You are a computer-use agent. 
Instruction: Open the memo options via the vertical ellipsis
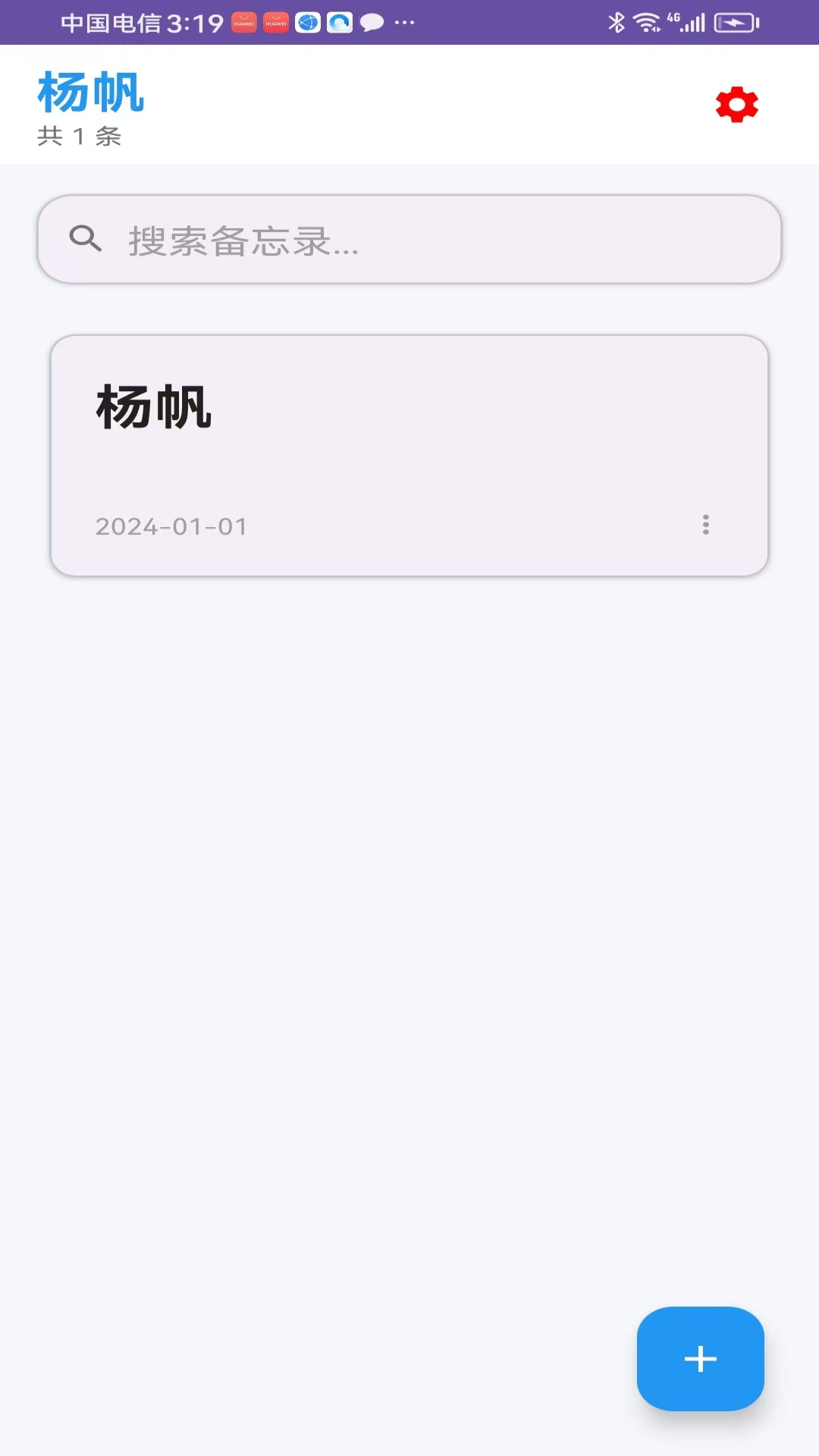pos(706,525)
